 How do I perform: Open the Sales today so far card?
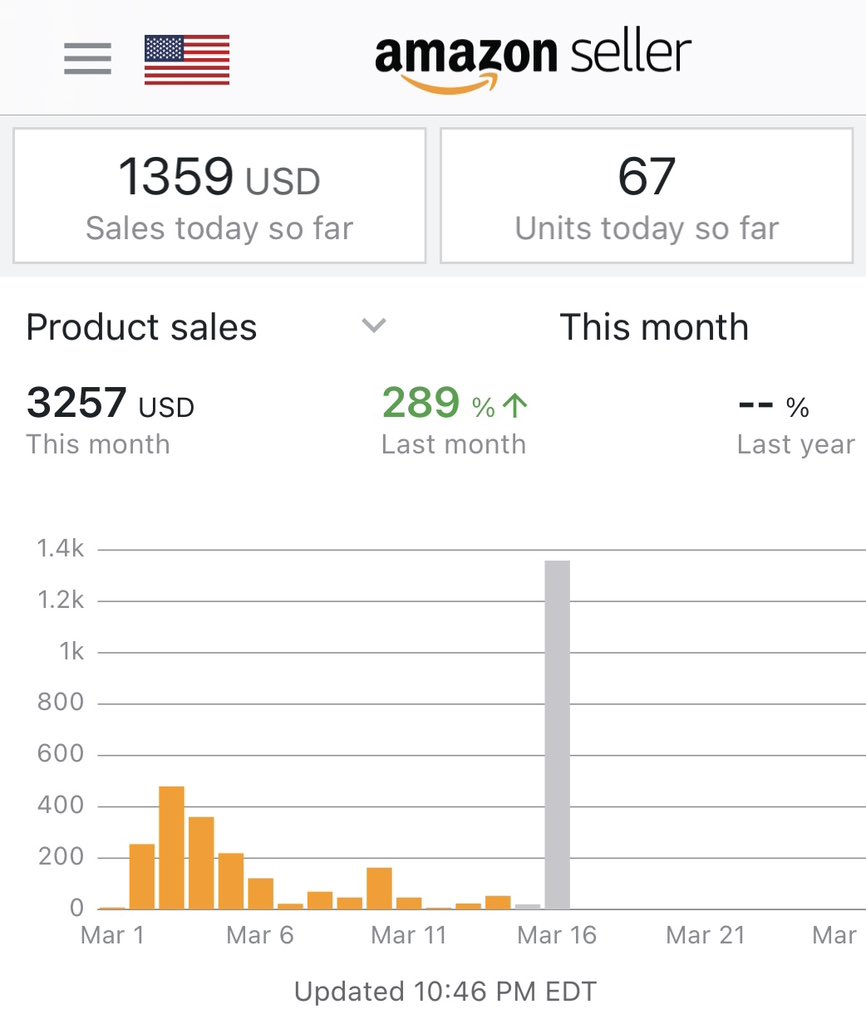tap(219, 196)
